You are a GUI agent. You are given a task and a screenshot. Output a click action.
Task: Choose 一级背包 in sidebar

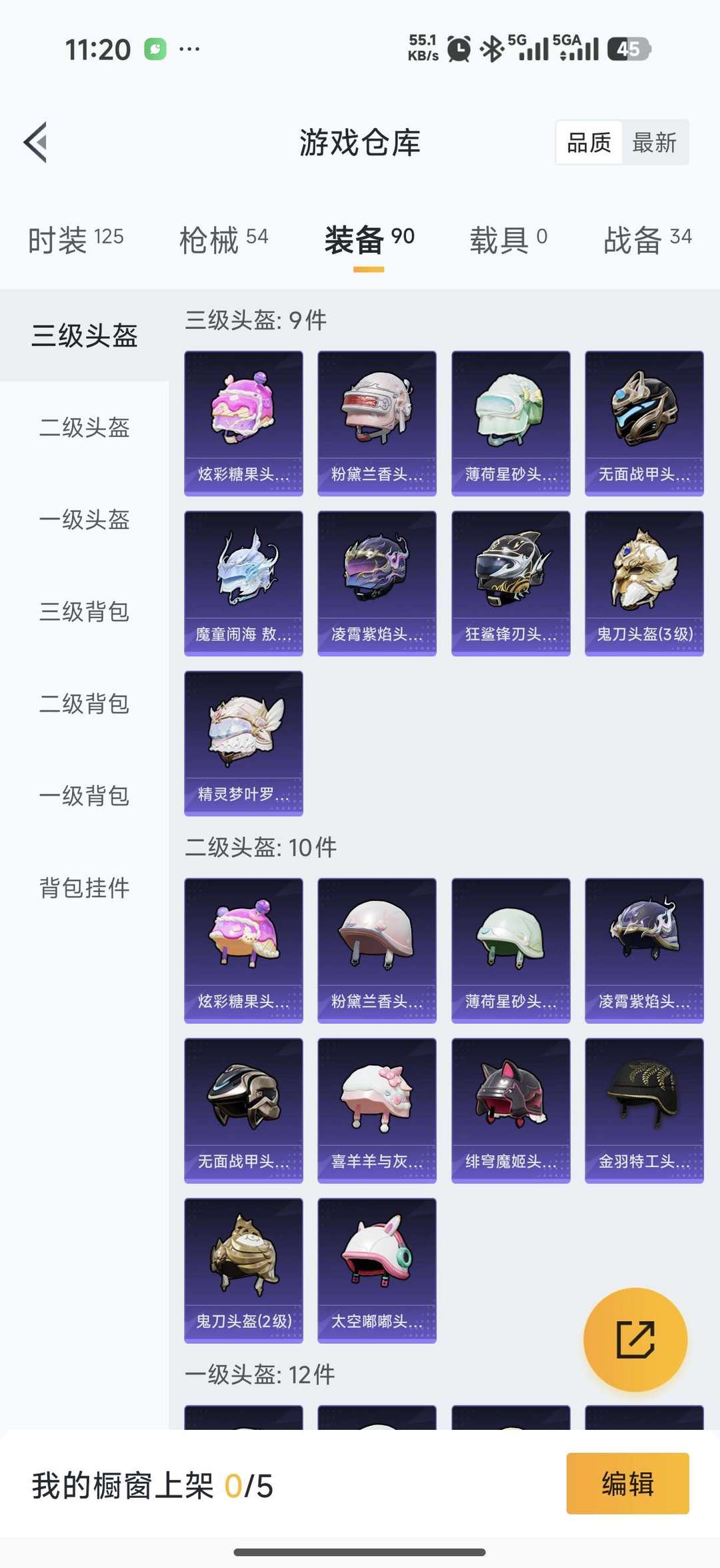(84, 796)
